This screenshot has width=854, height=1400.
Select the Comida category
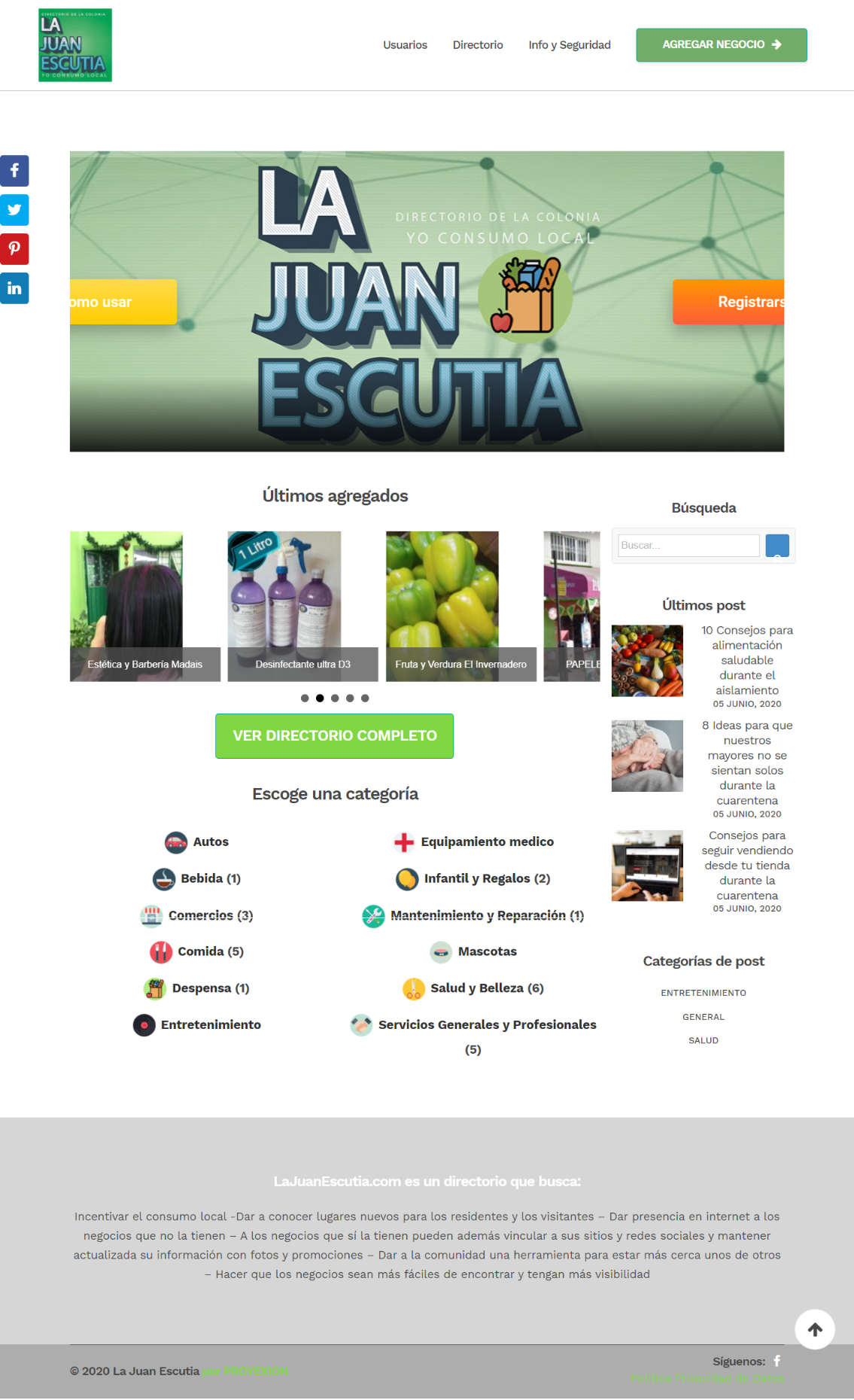(197, 952)
